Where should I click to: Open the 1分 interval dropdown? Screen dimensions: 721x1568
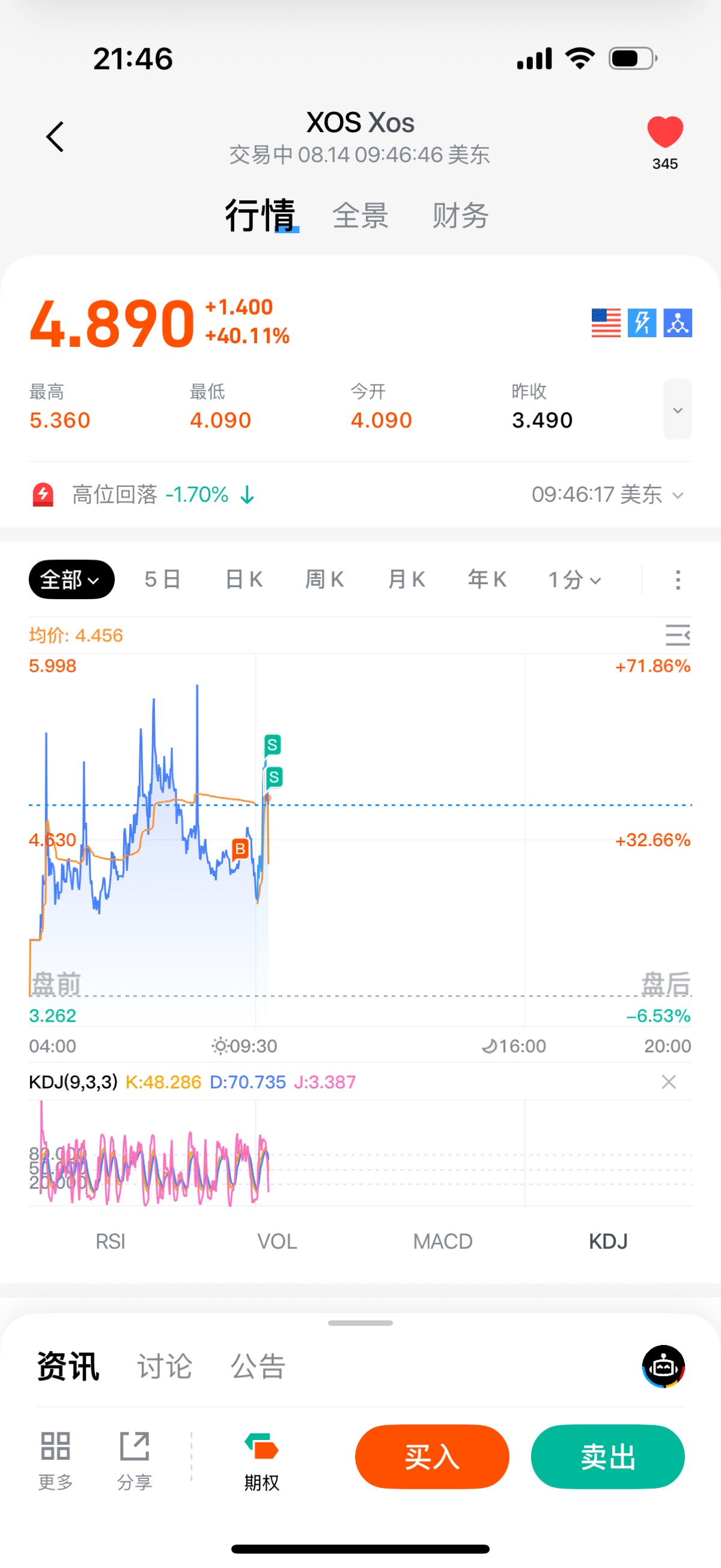click(x=574, y=579)
